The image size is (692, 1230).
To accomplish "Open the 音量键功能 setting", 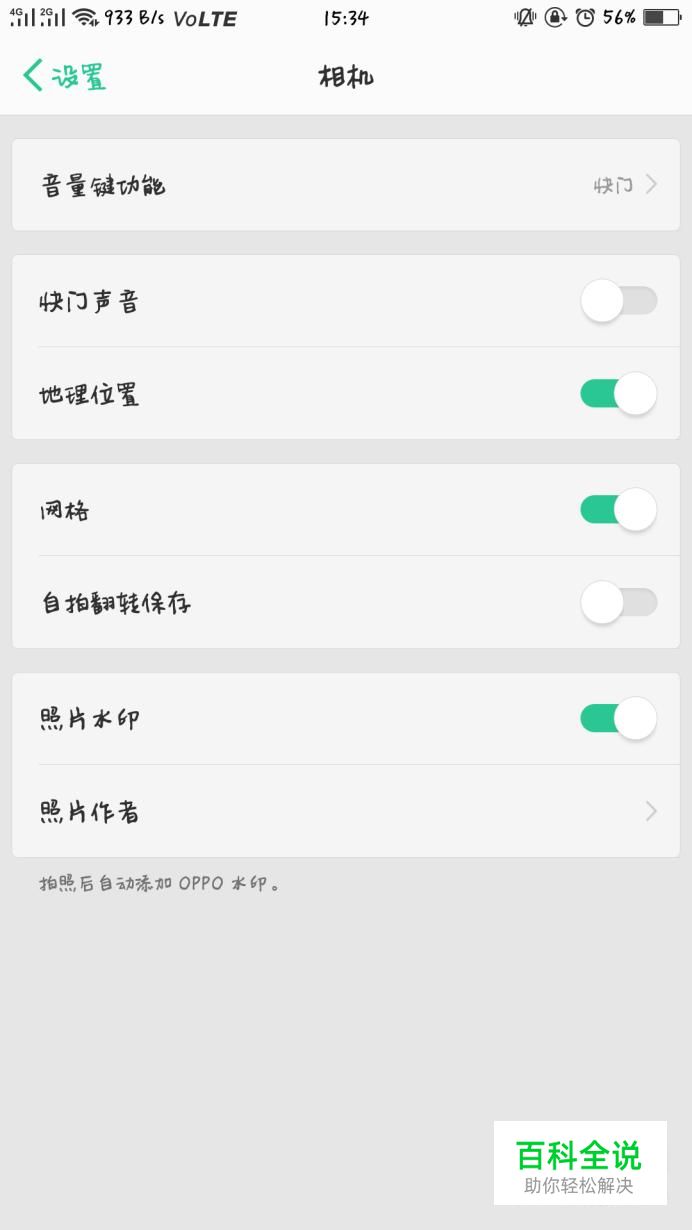I will point(346,185).
